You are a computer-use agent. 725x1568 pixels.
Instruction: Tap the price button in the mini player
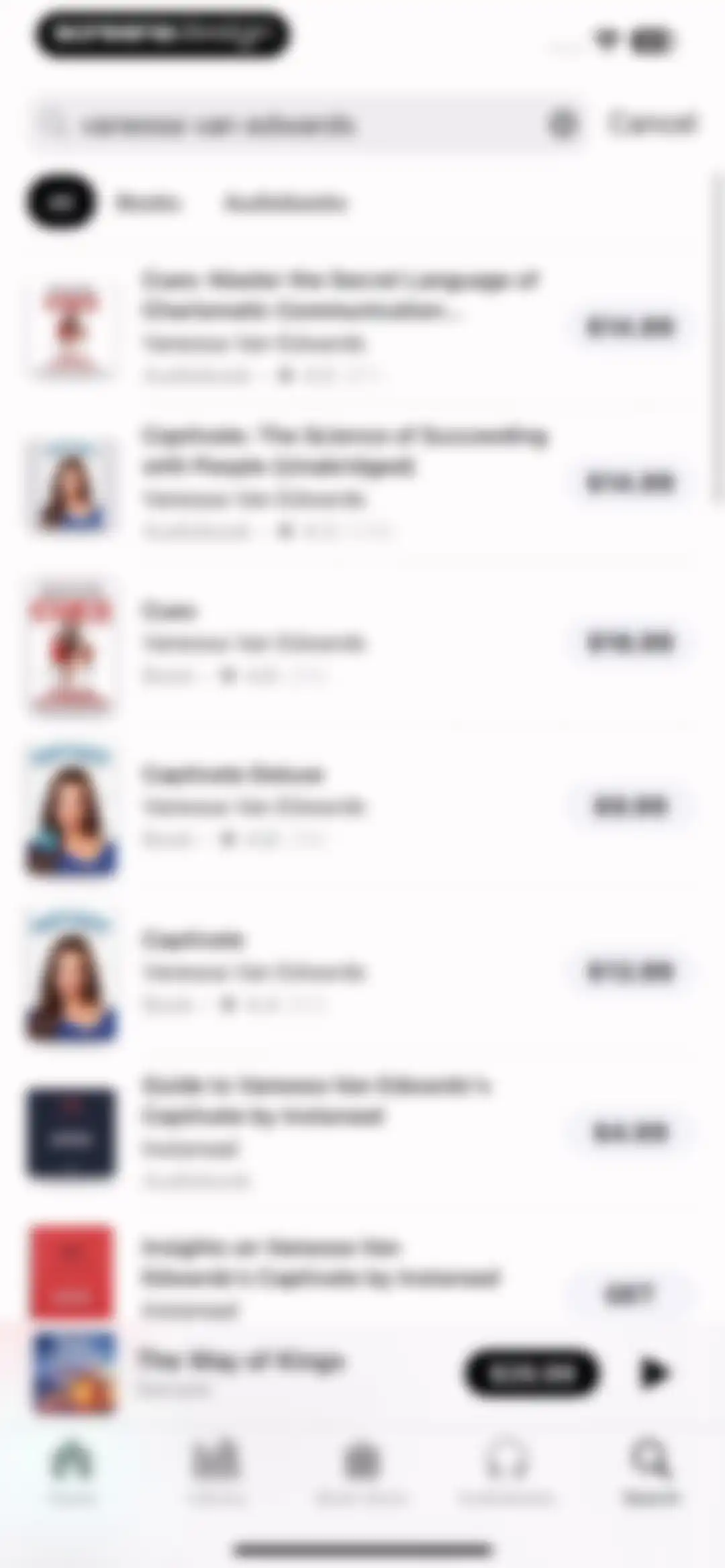[530, 1373]
